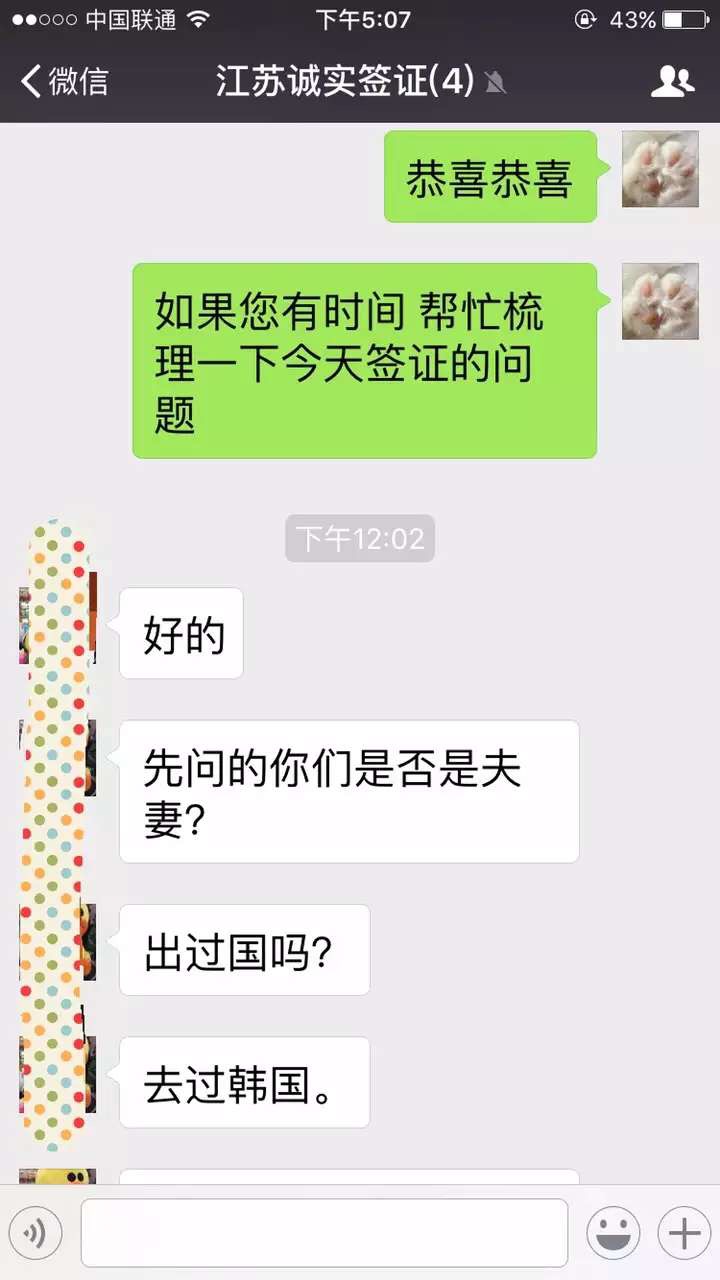Open the emoji sticker panel
Image resolution: width=720 pixels, height=1280 pixels.
tap(613, 1233)
